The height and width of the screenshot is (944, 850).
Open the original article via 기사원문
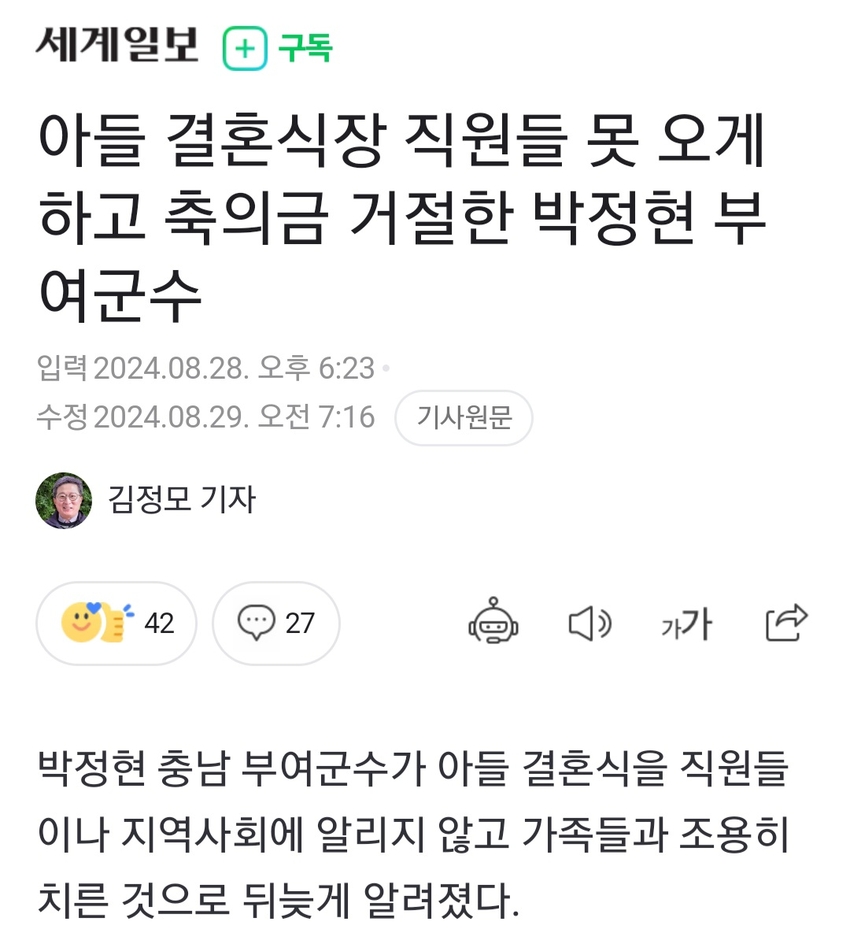click(463, 417)
